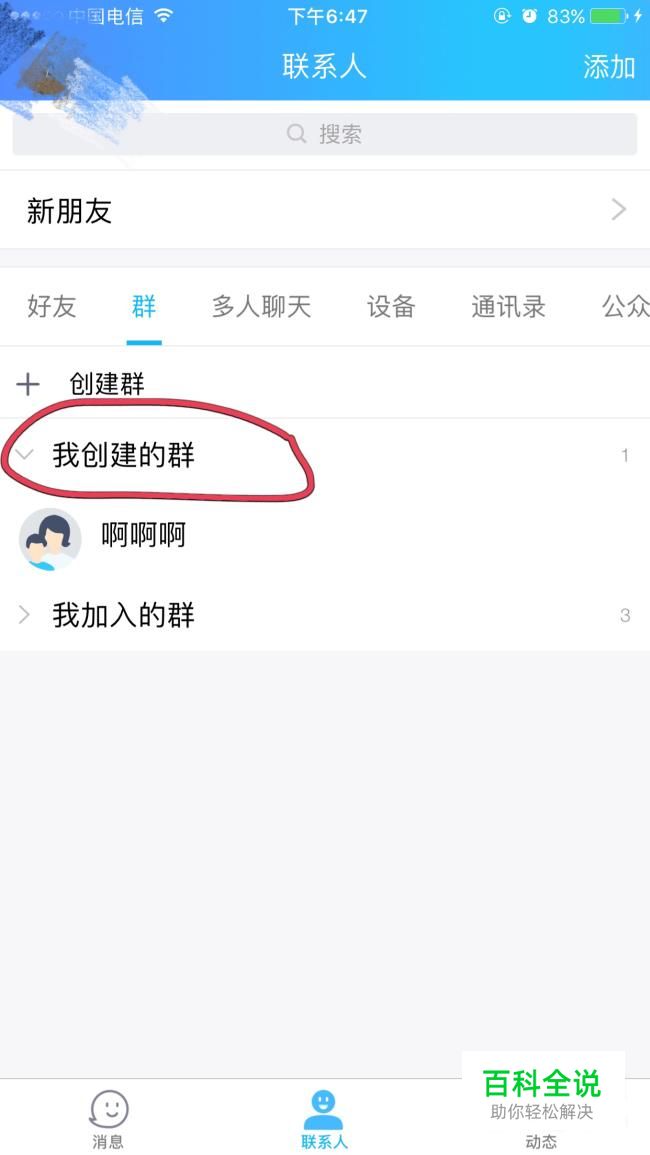Select 联系人 in bottom navigation
Screen dimensions: 650x1155
click(x=324, y=1117)
